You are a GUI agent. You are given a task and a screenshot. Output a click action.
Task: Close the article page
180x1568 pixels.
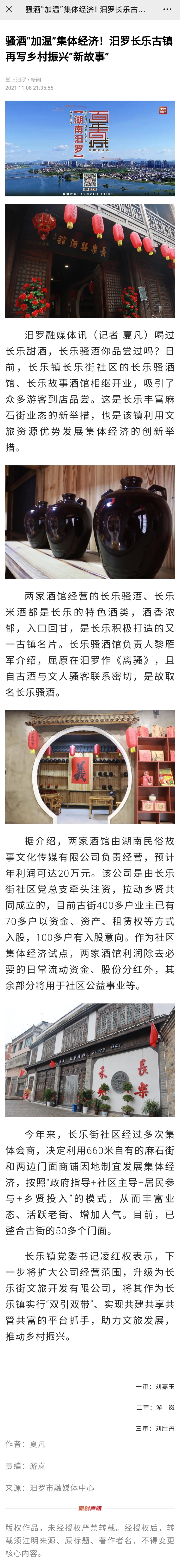[x=9, y=9]
